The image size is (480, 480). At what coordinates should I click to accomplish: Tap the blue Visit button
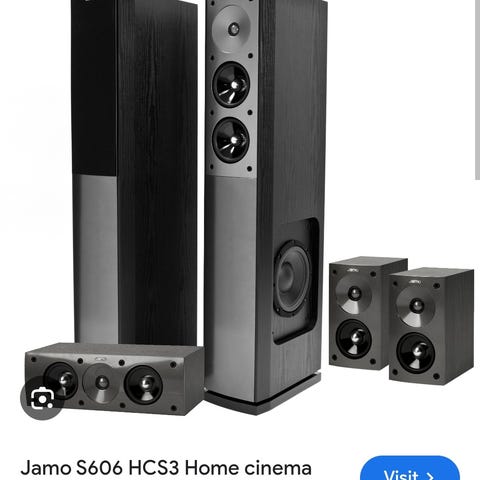(410, 469)
